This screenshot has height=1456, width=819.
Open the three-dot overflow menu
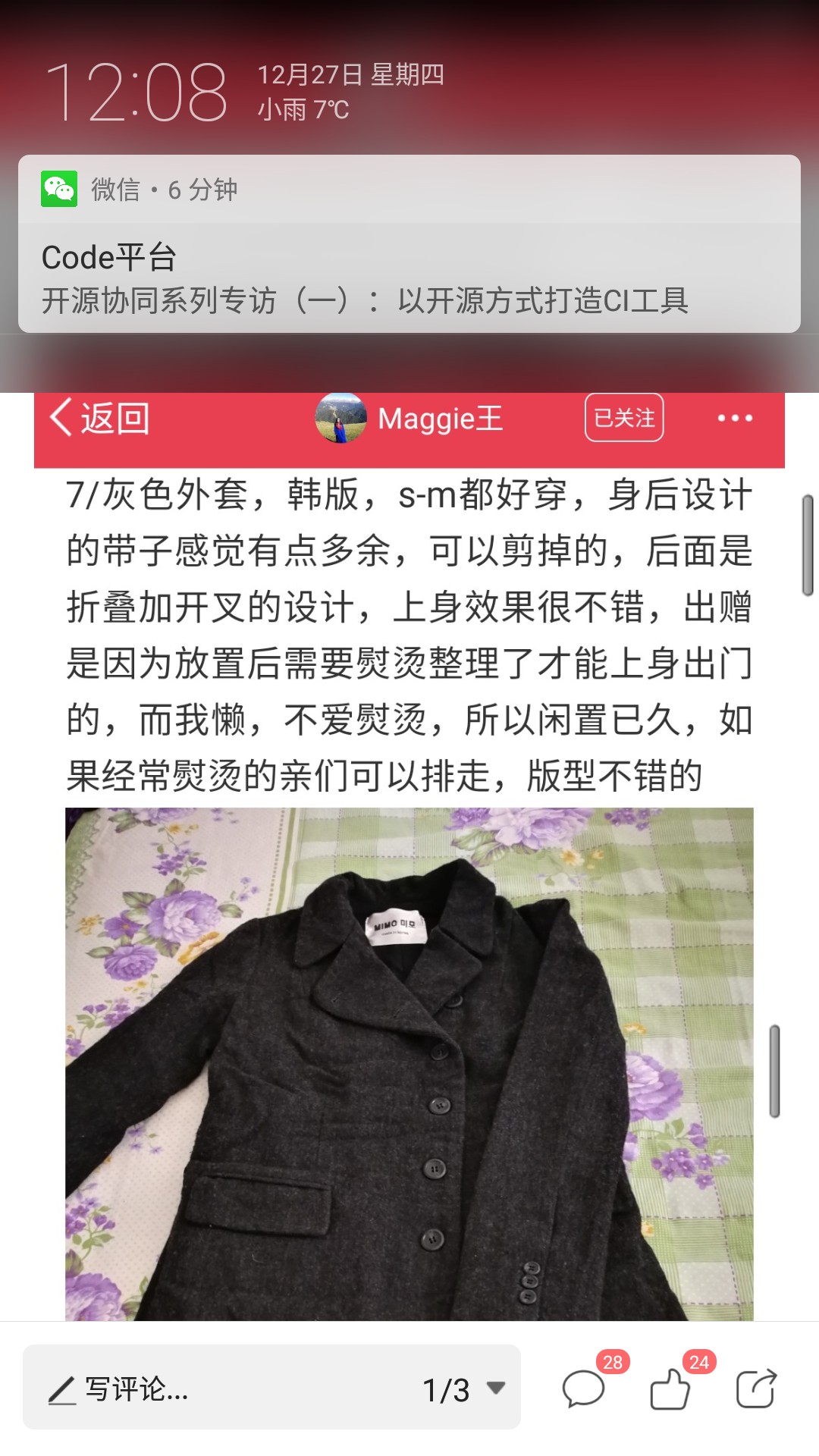point(735,418)
